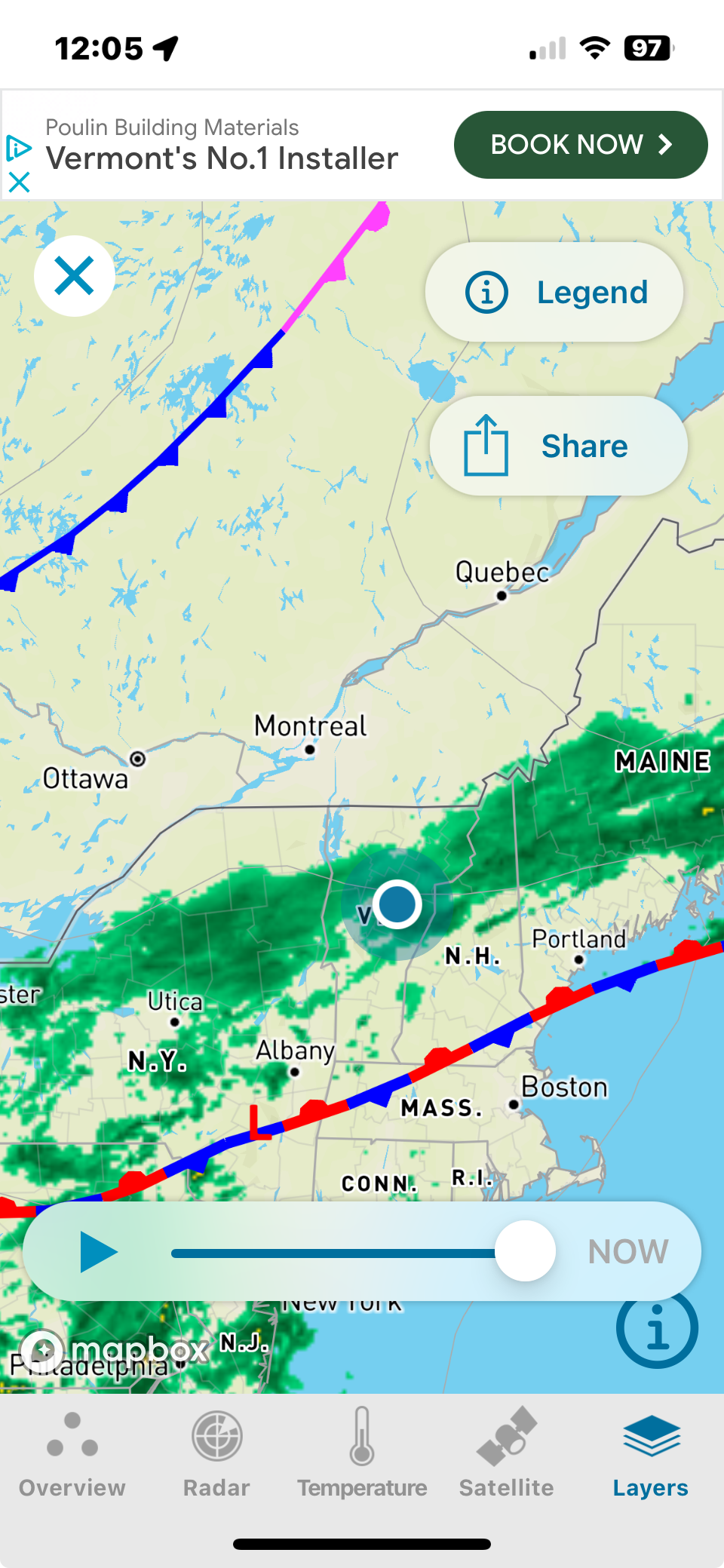The height and width of the screenshot is (1568, 724).
Task: Dismiss the Poulin Building Materials ad
Action: point(19,182)
